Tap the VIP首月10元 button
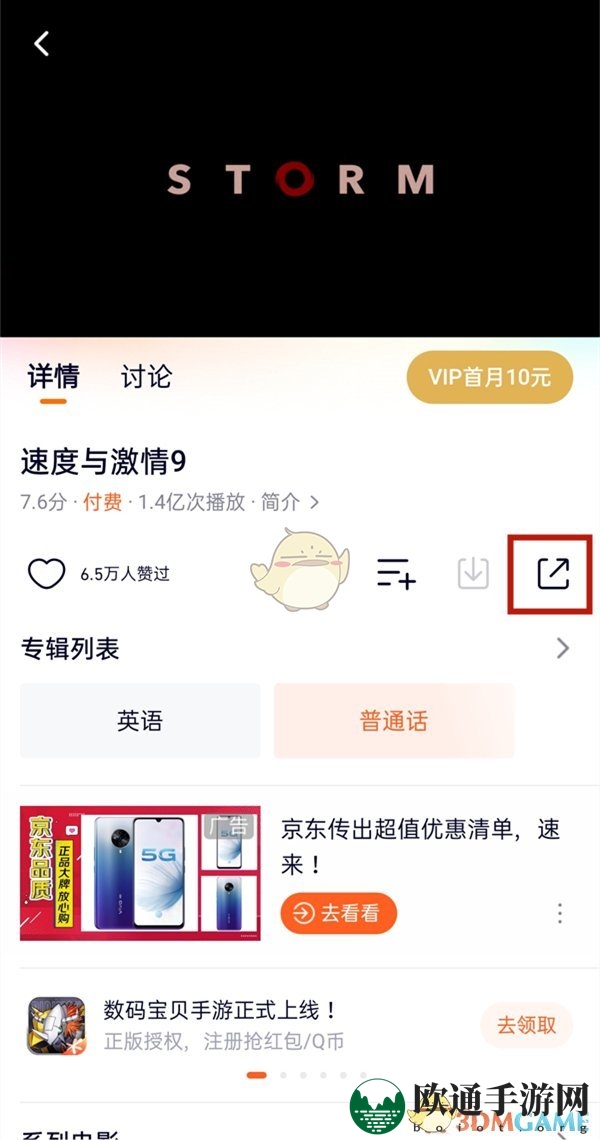 489,378
